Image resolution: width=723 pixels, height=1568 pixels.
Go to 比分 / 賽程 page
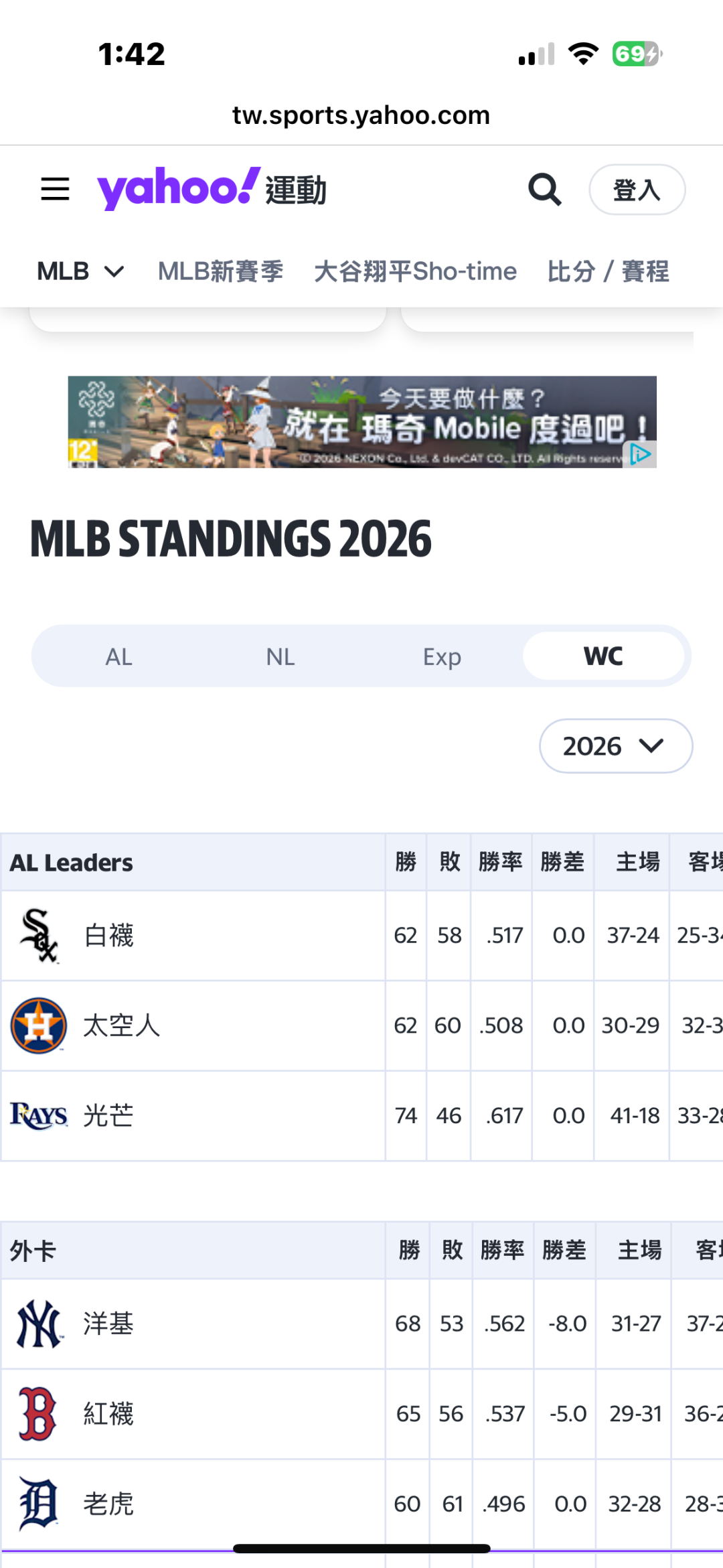point(608,271)
